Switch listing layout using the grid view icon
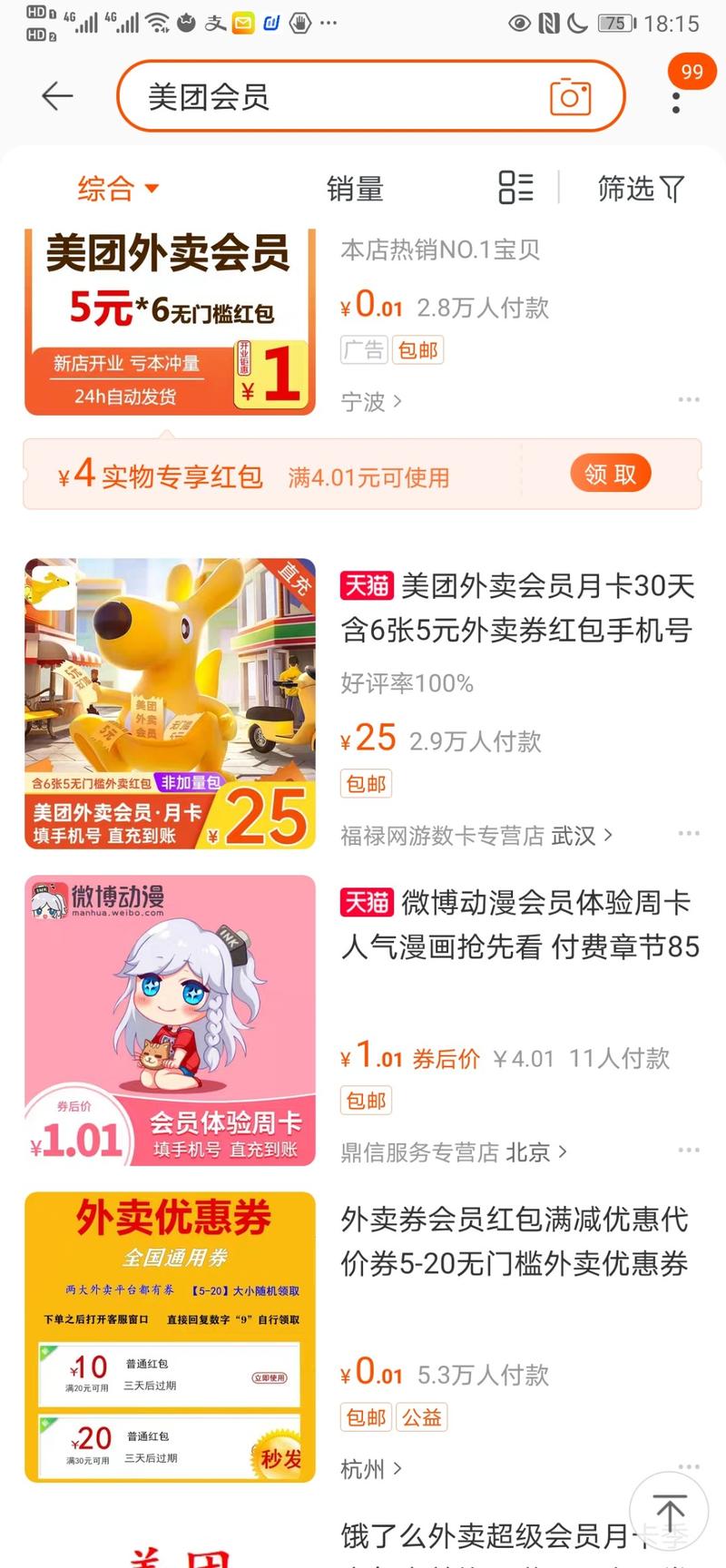The image size is (726, 1568). tap(515, 188)
